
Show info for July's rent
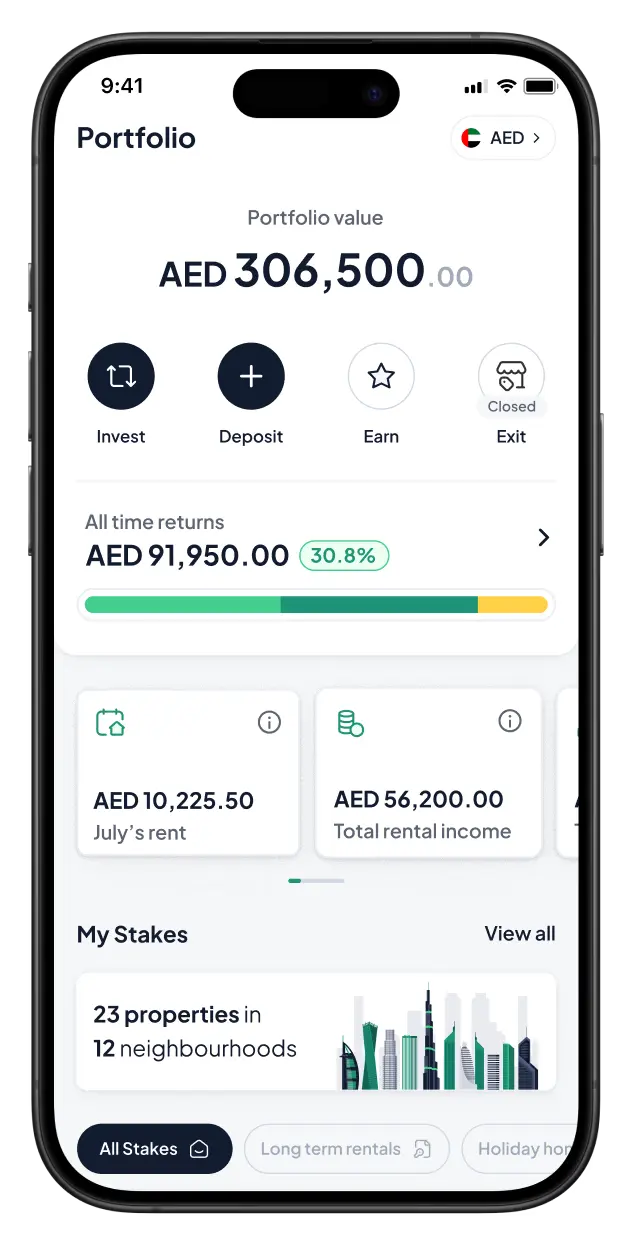(269, 722)
